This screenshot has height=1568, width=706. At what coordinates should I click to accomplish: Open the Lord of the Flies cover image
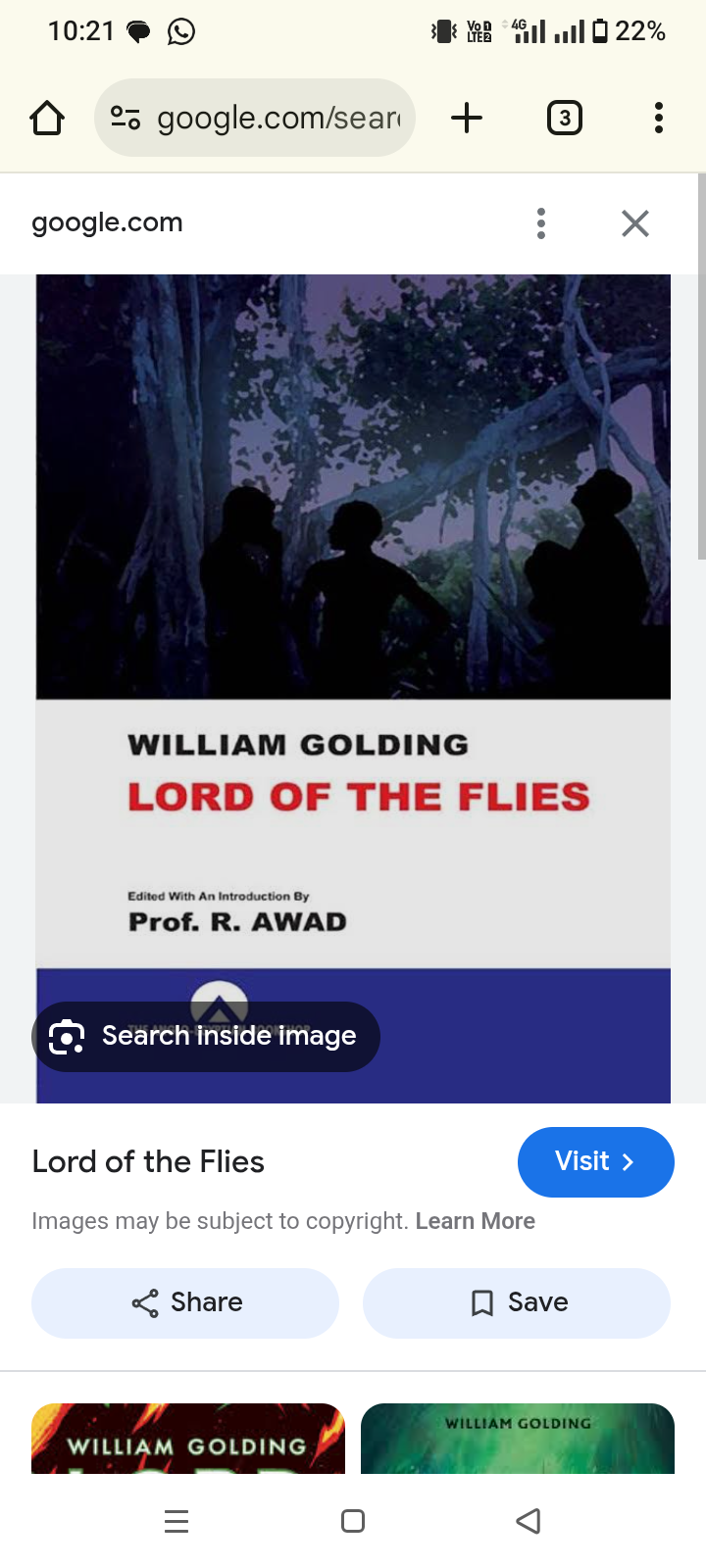point(353,688)
